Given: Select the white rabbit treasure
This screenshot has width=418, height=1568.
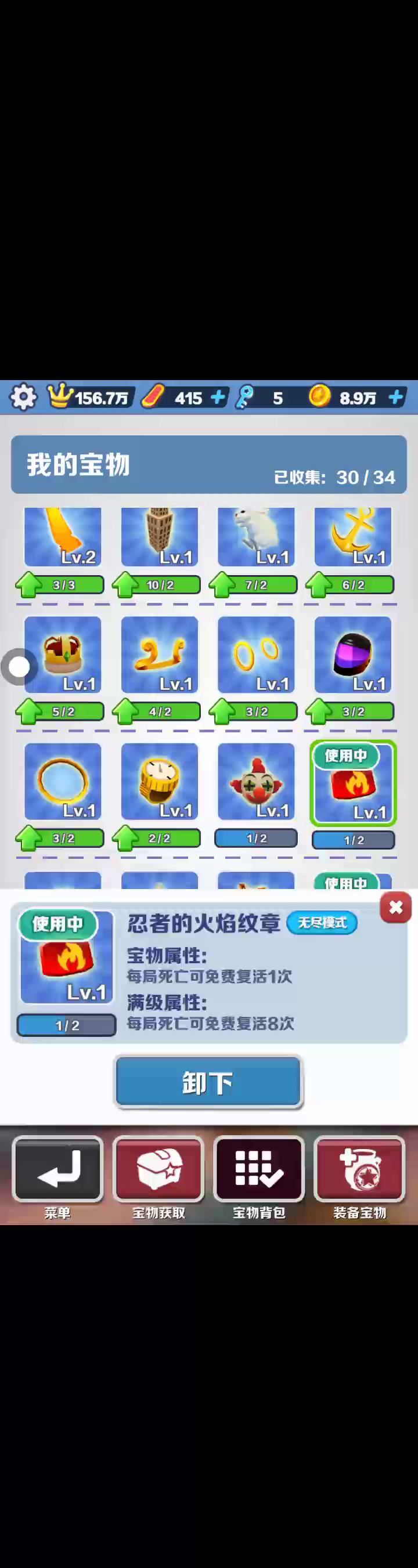Looking at the screenshot, I should [256, 536].
